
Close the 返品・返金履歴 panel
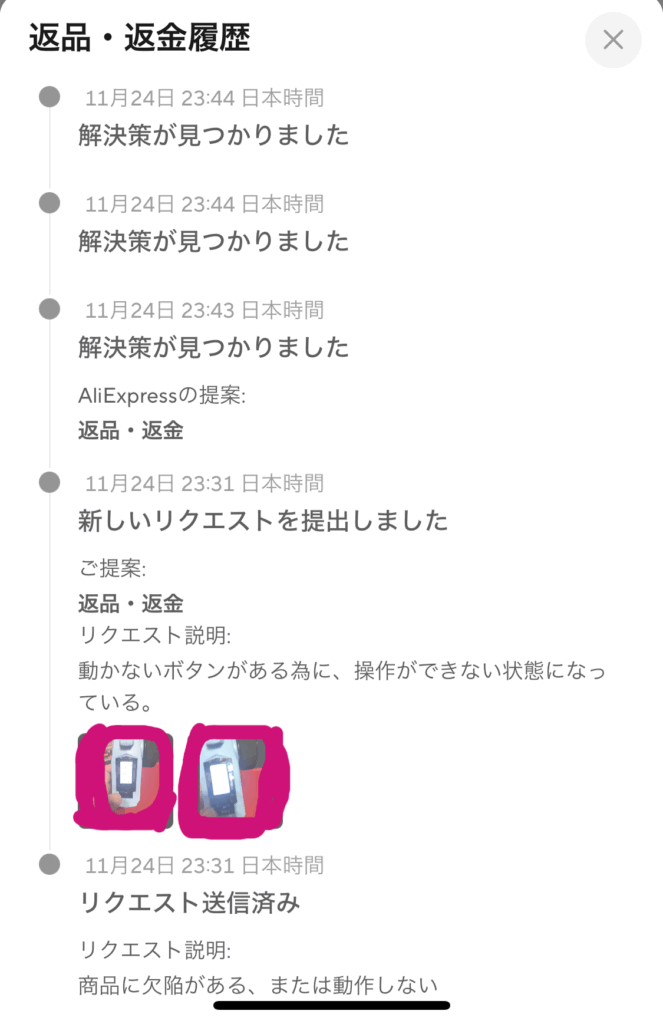(613, 40)
